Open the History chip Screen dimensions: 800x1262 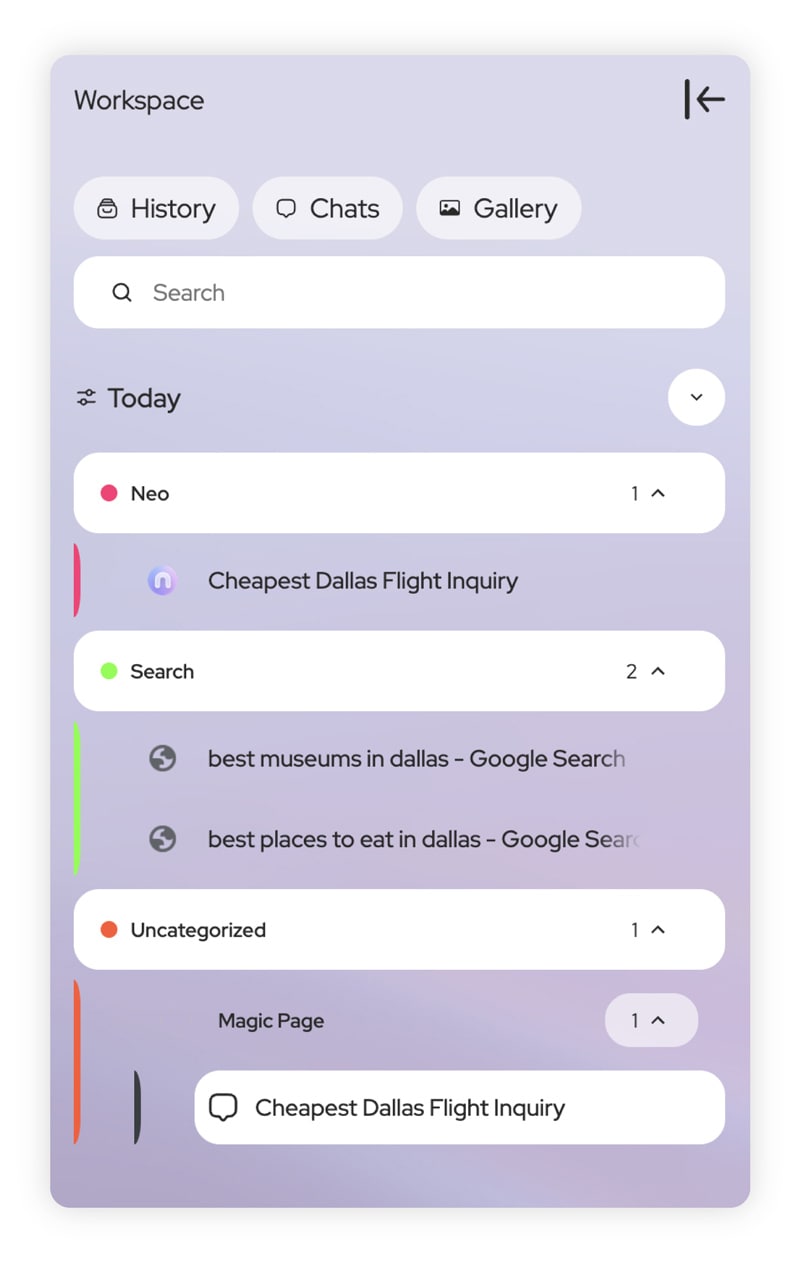(x=156, y=208)
